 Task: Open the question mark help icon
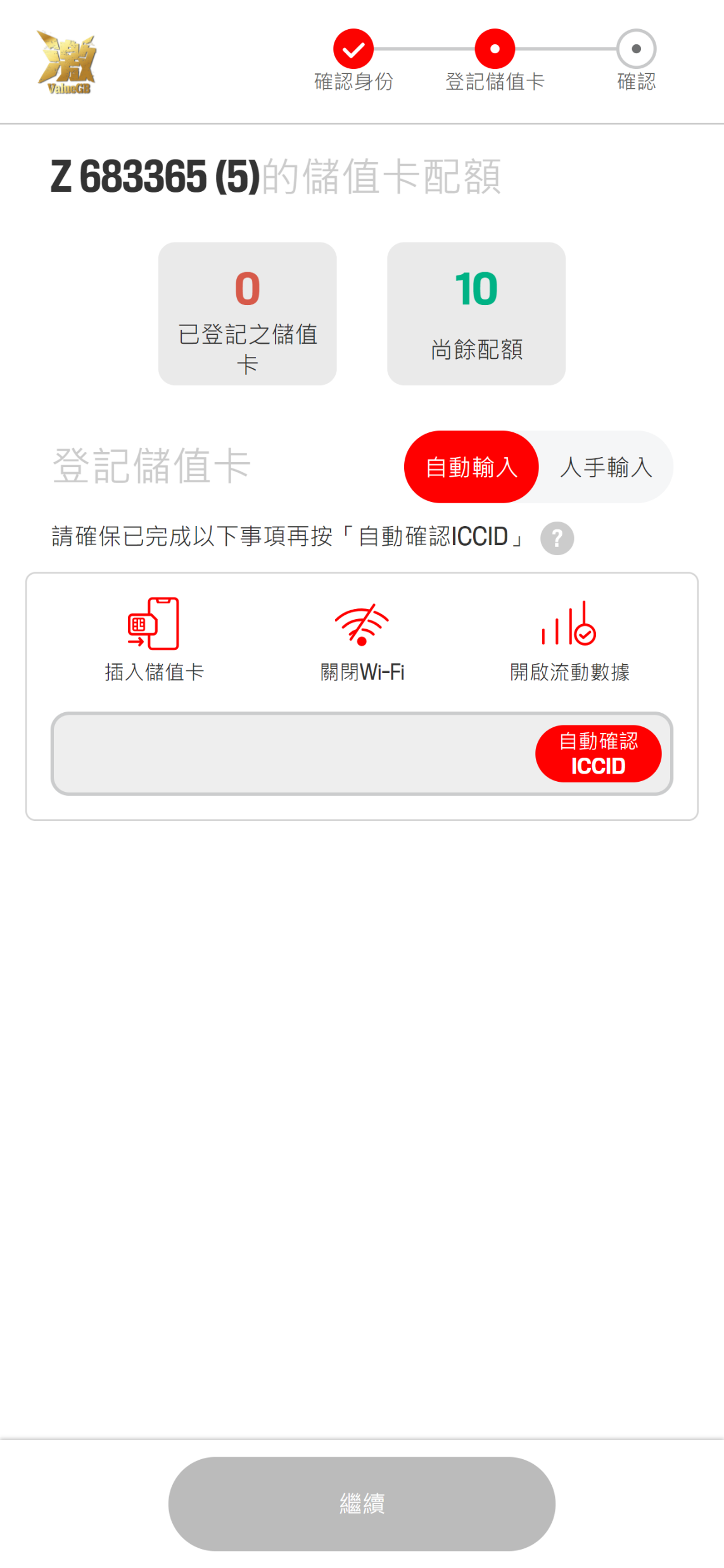point(557,538)
